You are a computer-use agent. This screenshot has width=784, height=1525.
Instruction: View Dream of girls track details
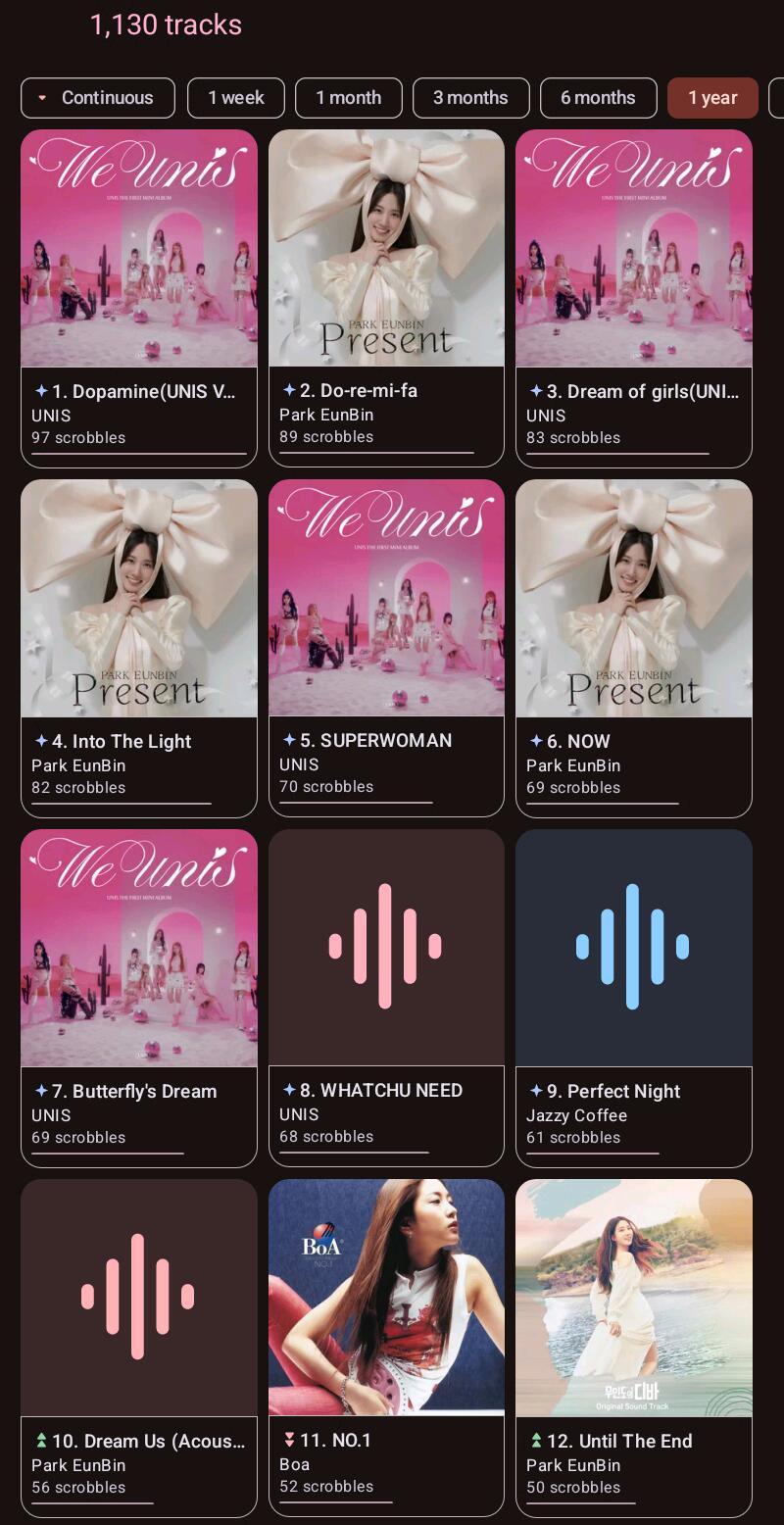coord(633,299)
